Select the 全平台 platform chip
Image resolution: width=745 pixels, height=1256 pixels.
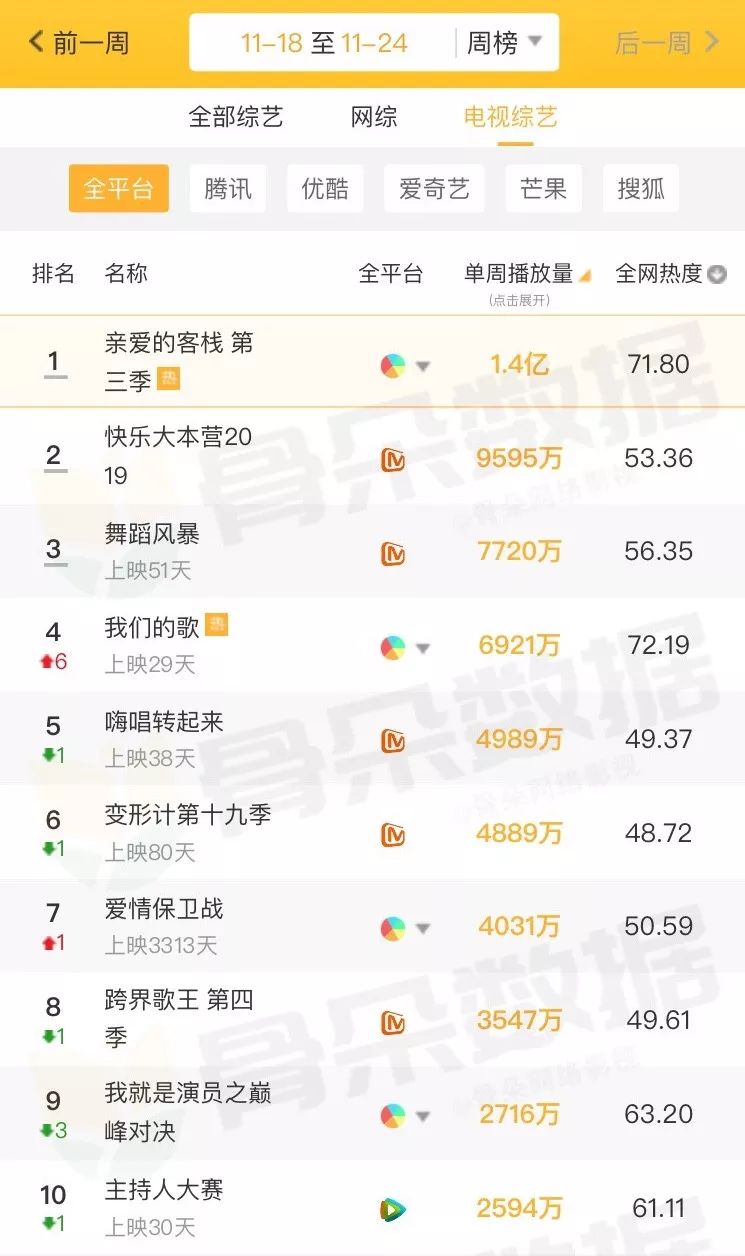pyautogui.click(x=118, y=188)
